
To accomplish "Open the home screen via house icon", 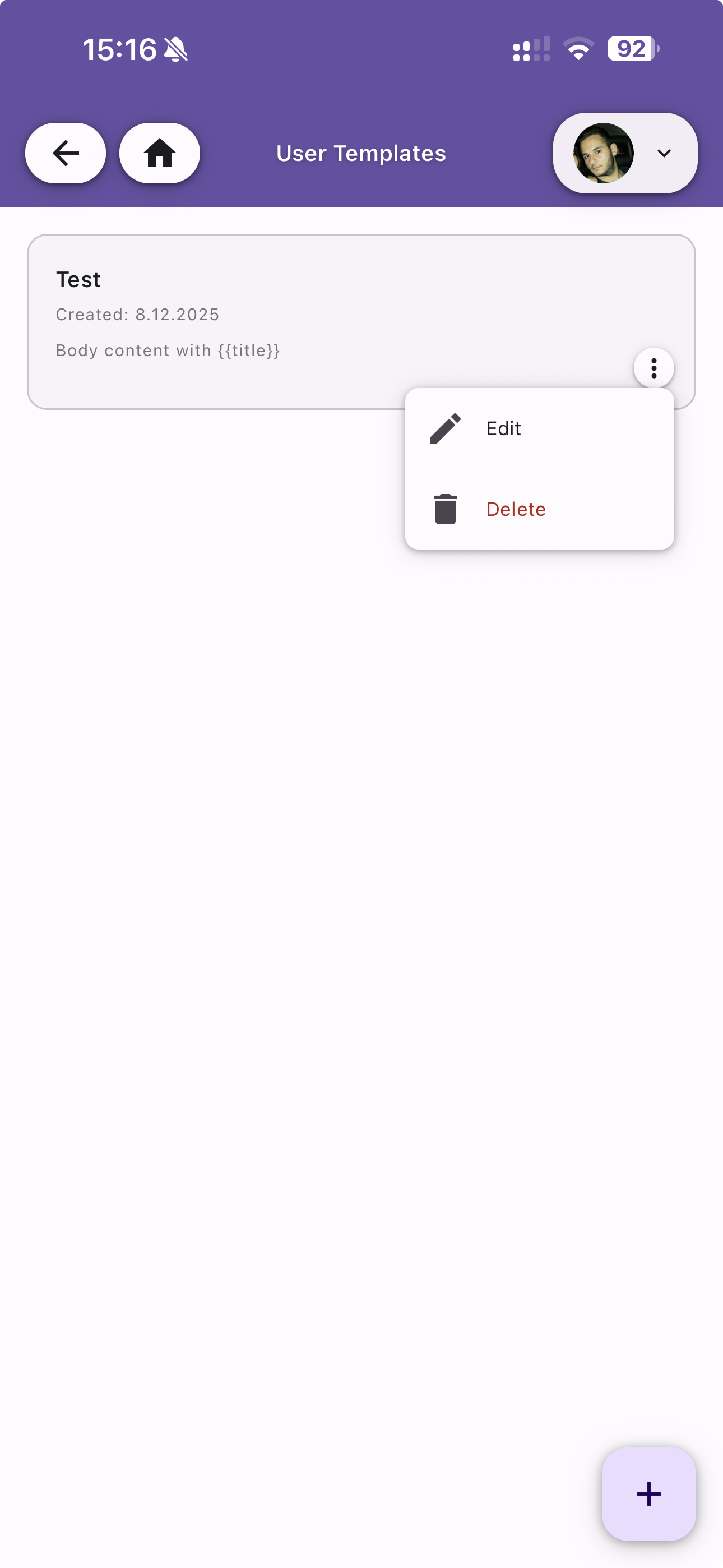I will click(159, 153).
